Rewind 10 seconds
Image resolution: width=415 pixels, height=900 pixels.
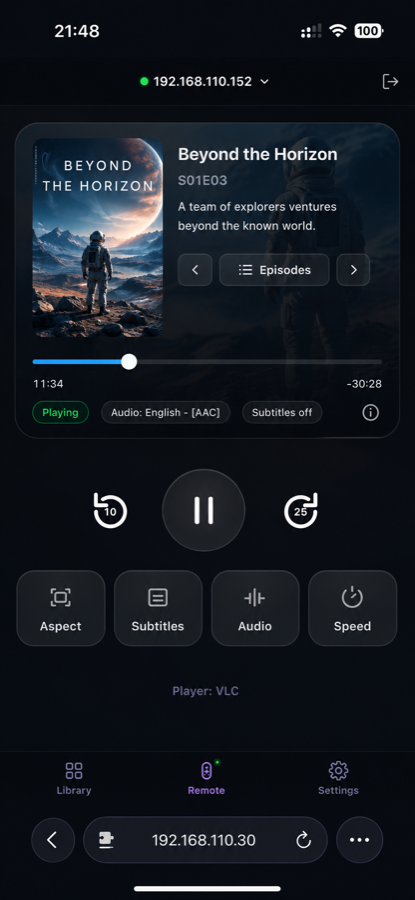click(x=110, y=510)
